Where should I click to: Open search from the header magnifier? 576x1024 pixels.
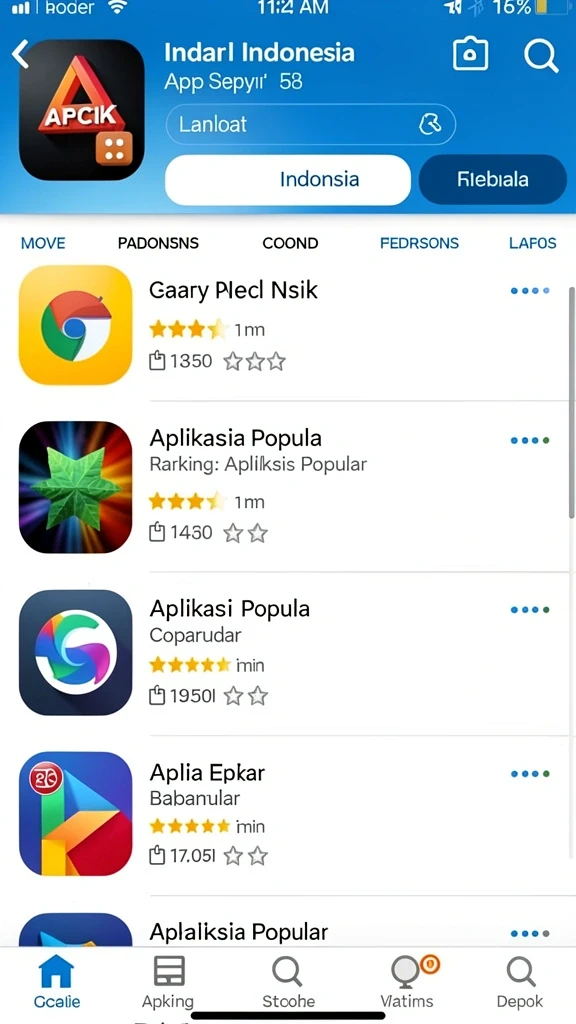click(541, 56)
